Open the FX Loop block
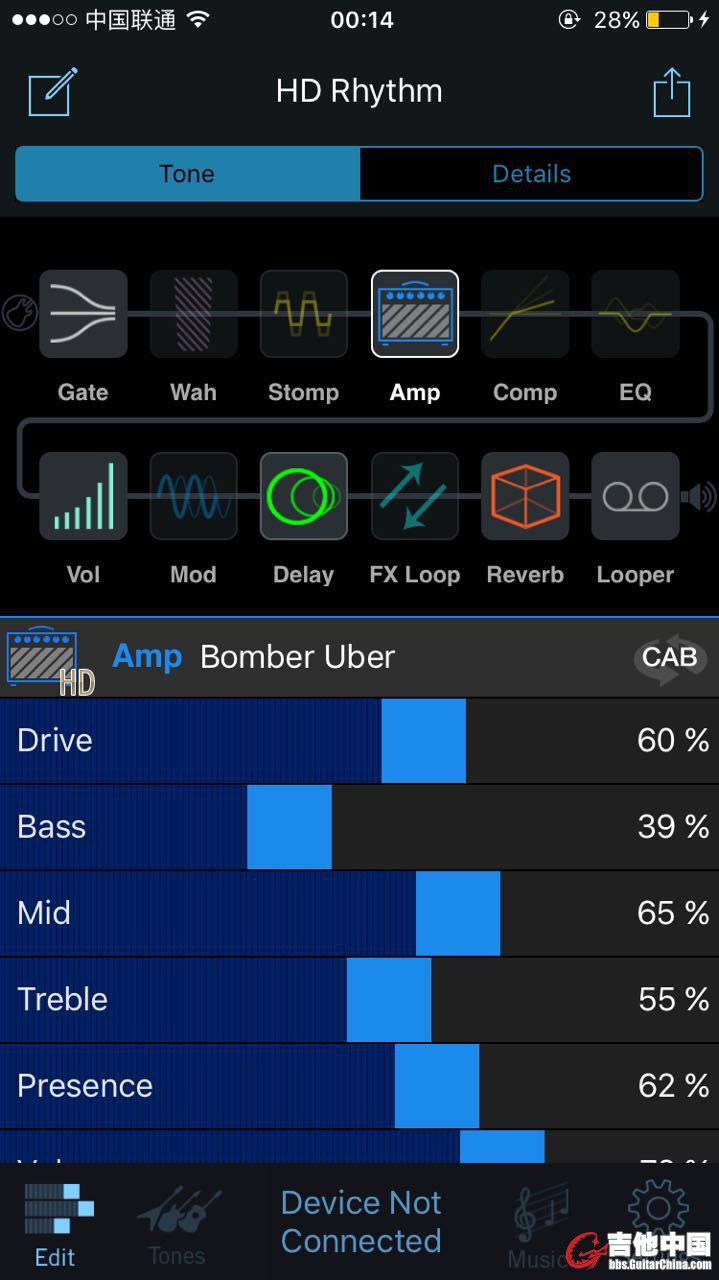719x1280 pixels. pos(415,496)
